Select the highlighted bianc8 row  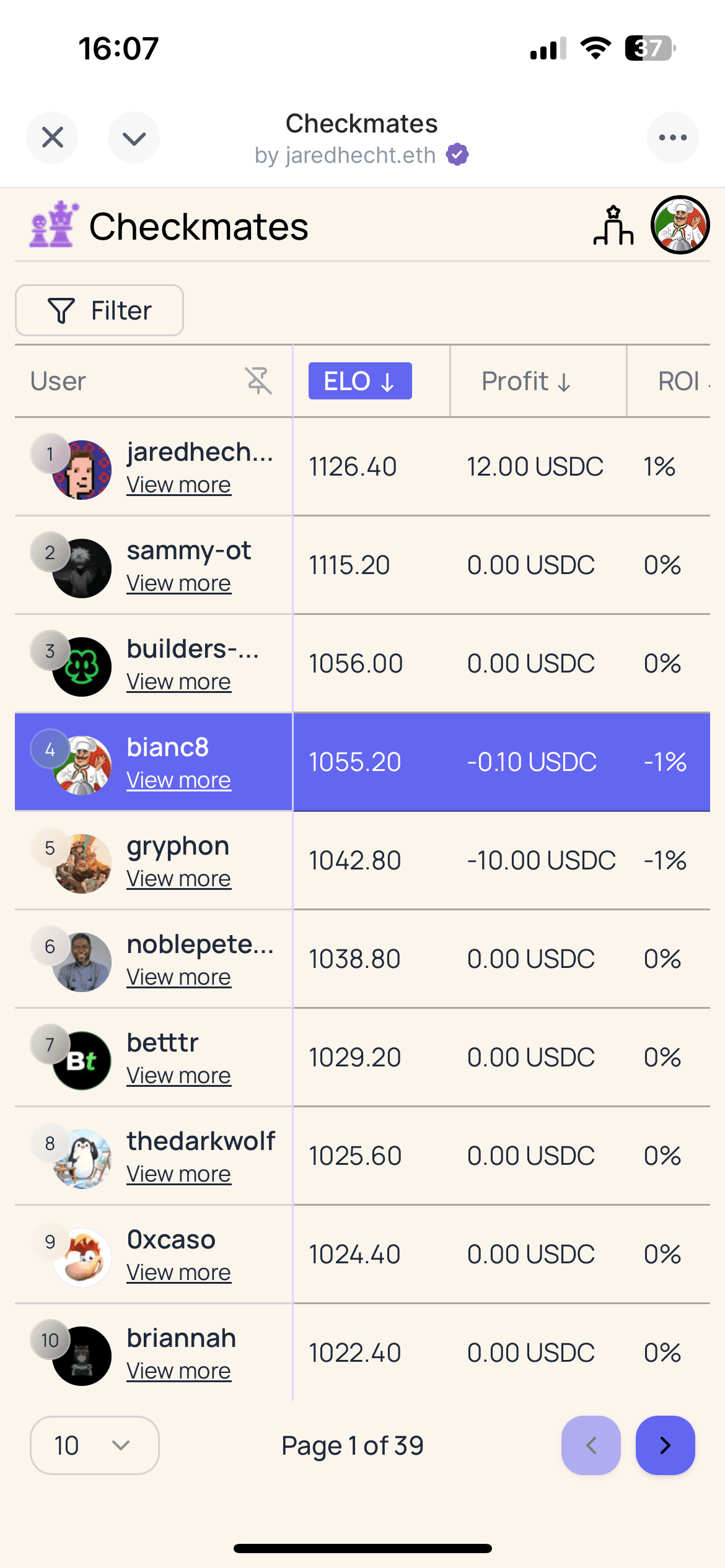(362, 762)
